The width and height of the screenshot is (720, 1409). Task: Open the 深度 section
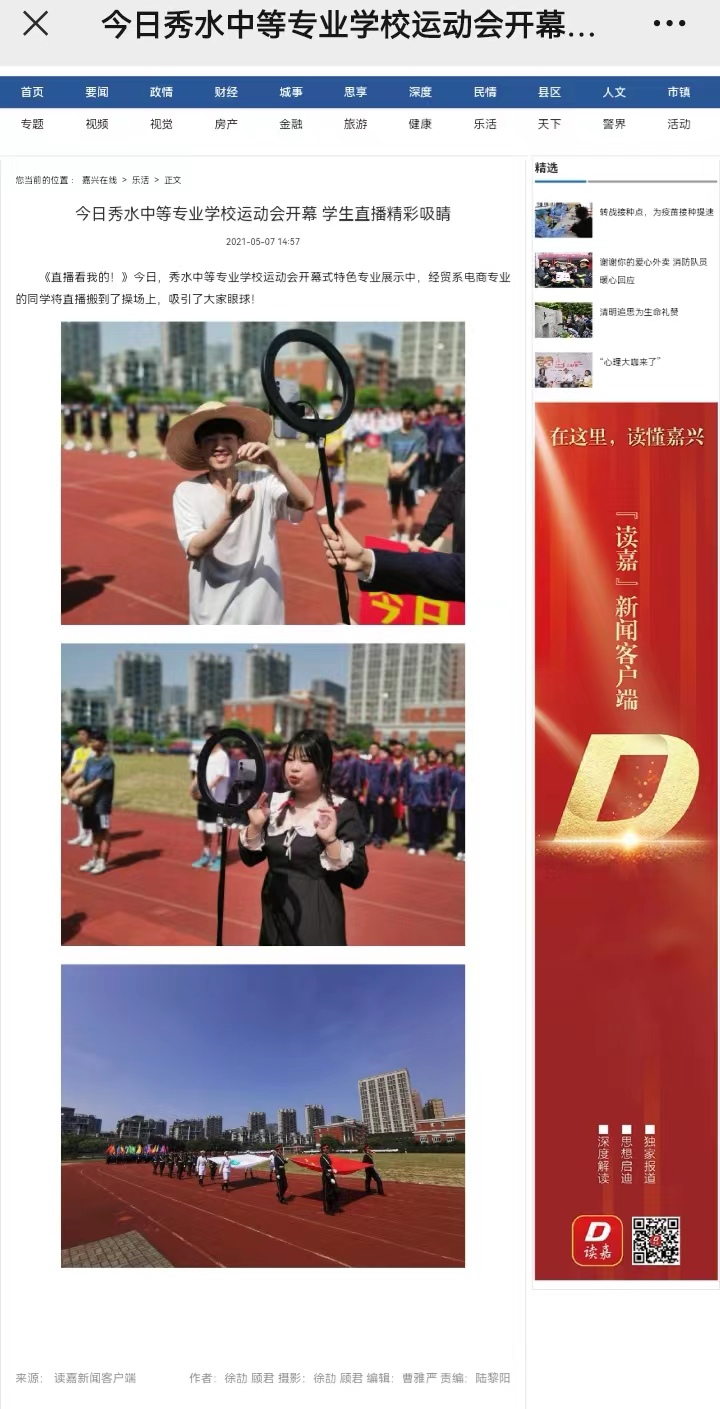420,92
